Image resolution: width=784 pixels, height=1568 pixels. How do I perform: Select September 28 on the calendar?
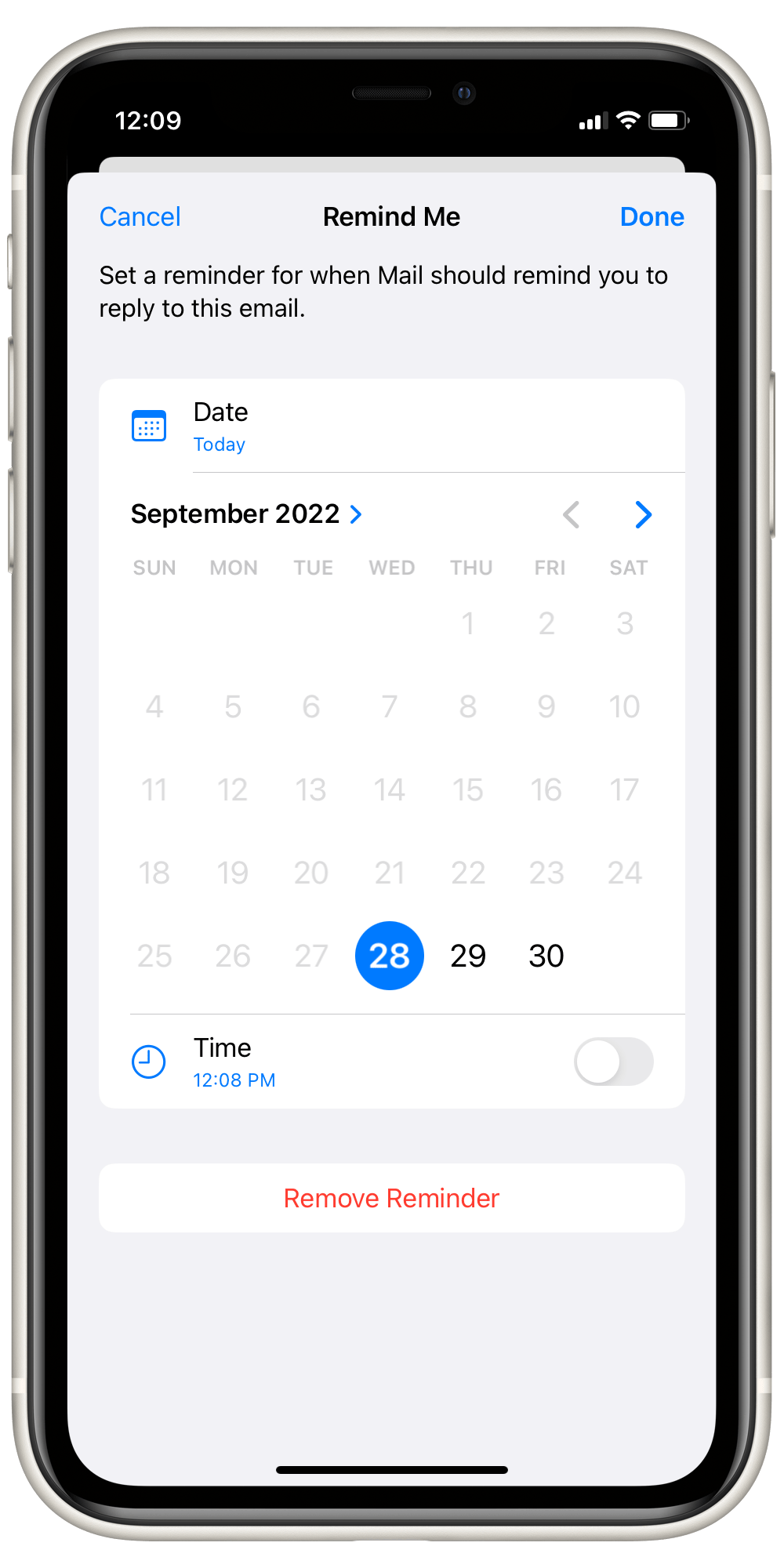pyautogui.click(x=390, y=956)
